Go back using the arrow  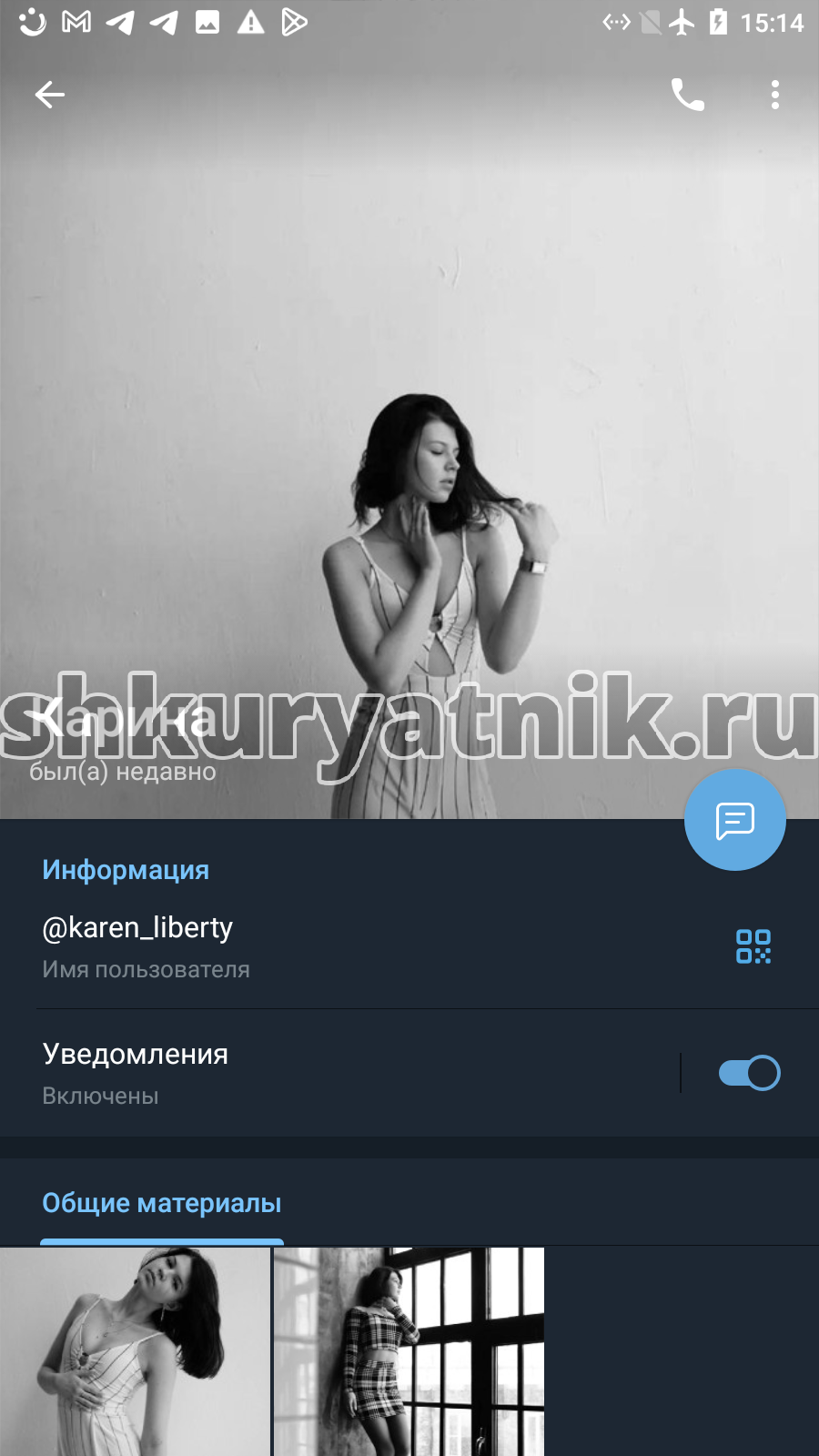(50, 95)
